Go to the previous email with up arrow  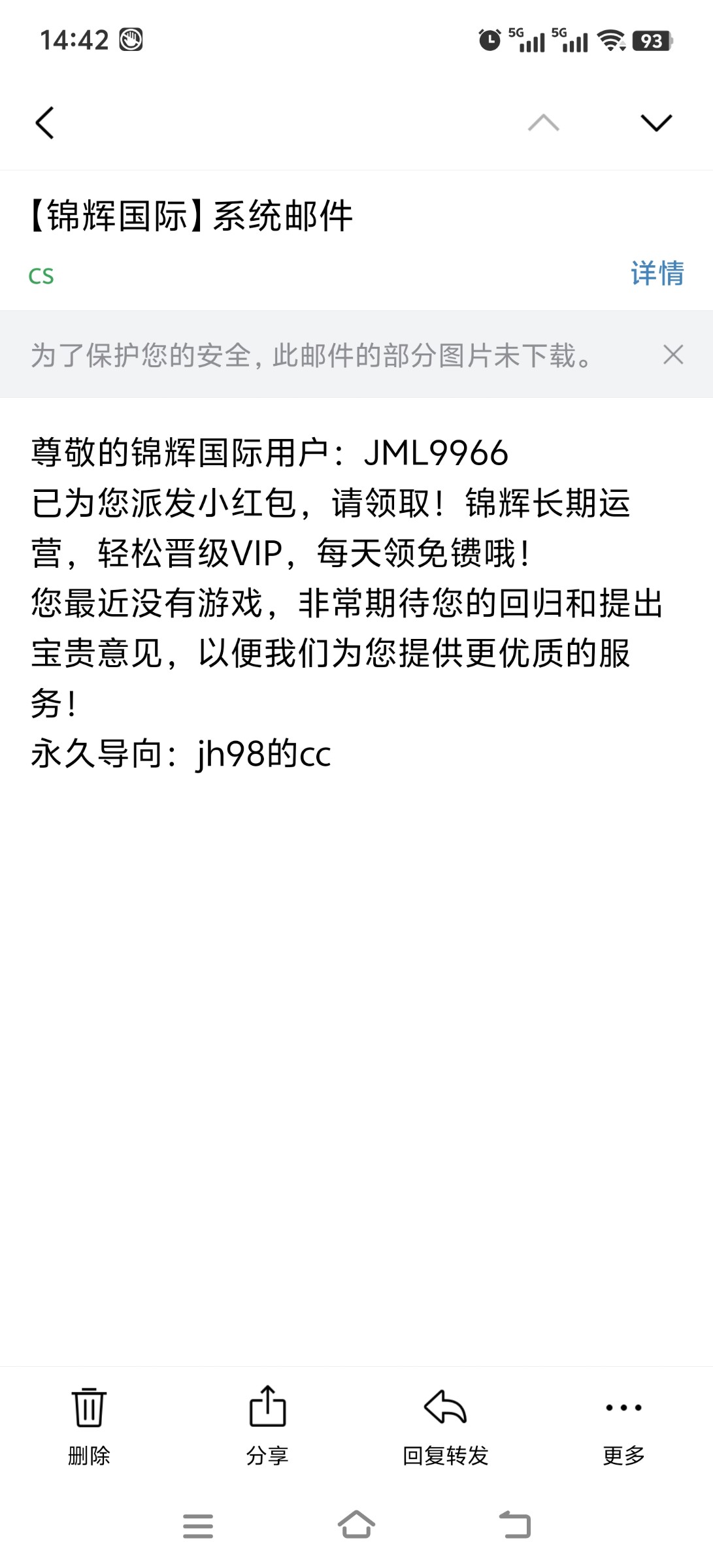click(543, 123)
